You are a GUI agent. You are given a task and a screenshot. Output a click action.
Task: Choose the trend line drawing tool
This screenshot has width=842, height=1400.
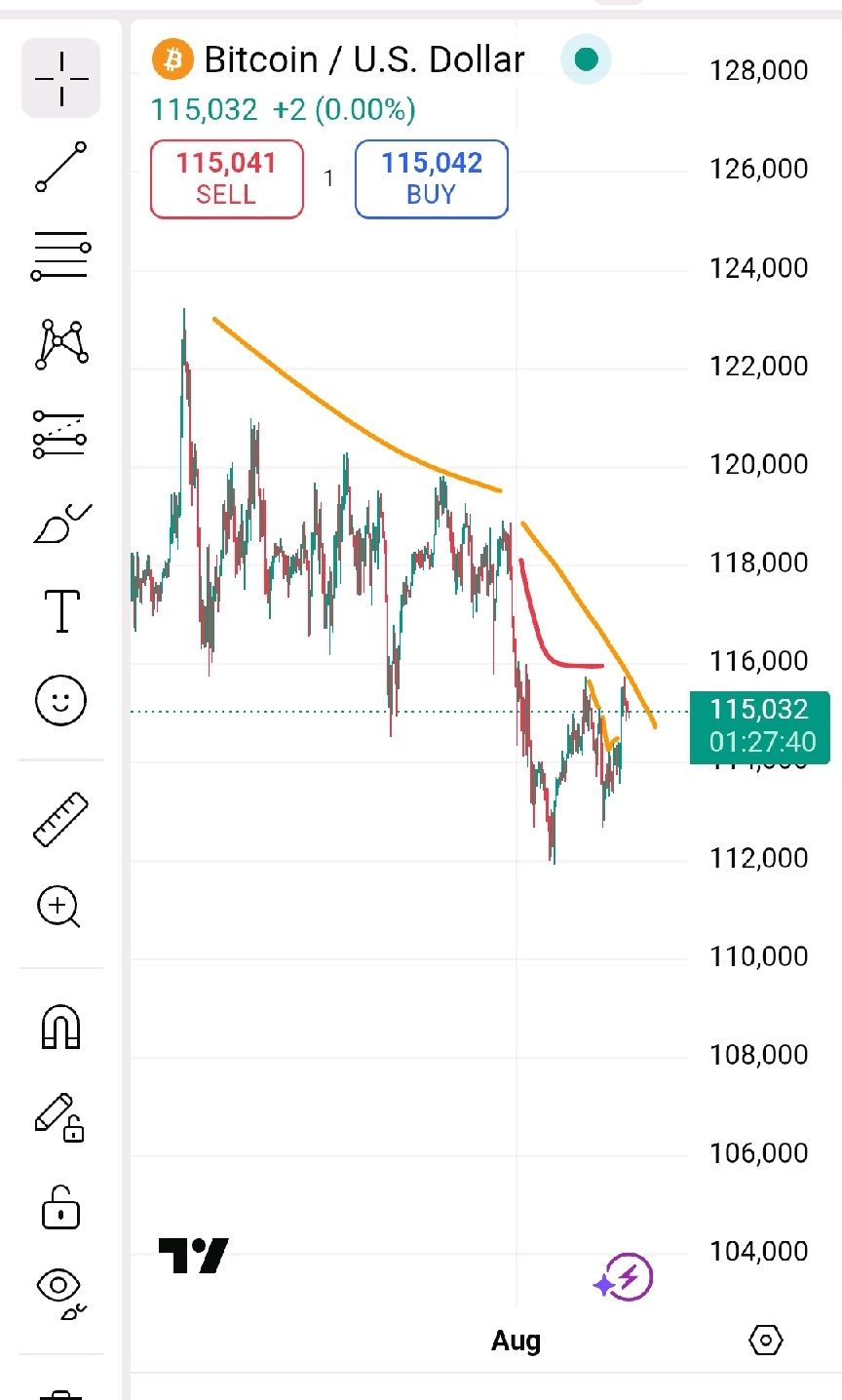coord(60,167)
